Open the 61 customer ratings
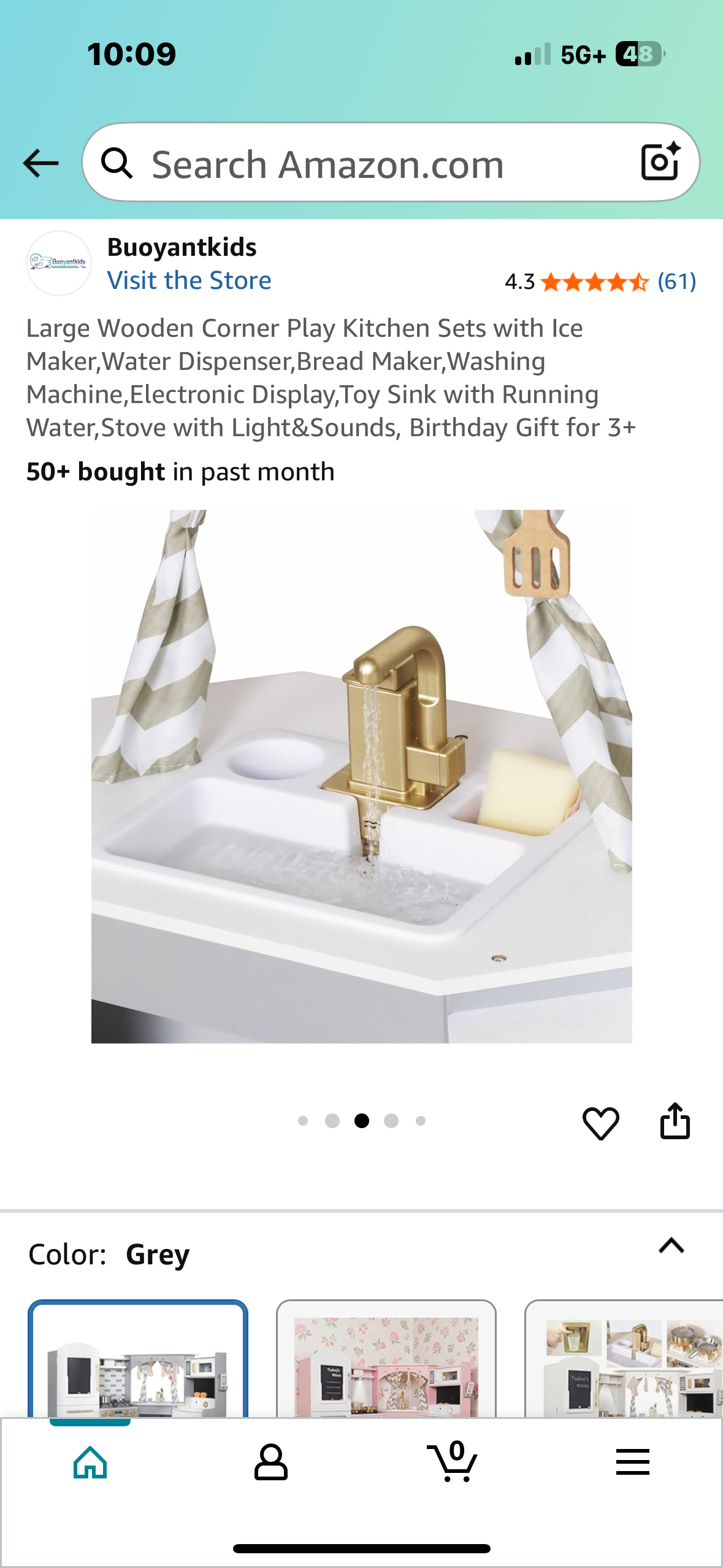The image size is (723, 1568). tap(676, 282)
